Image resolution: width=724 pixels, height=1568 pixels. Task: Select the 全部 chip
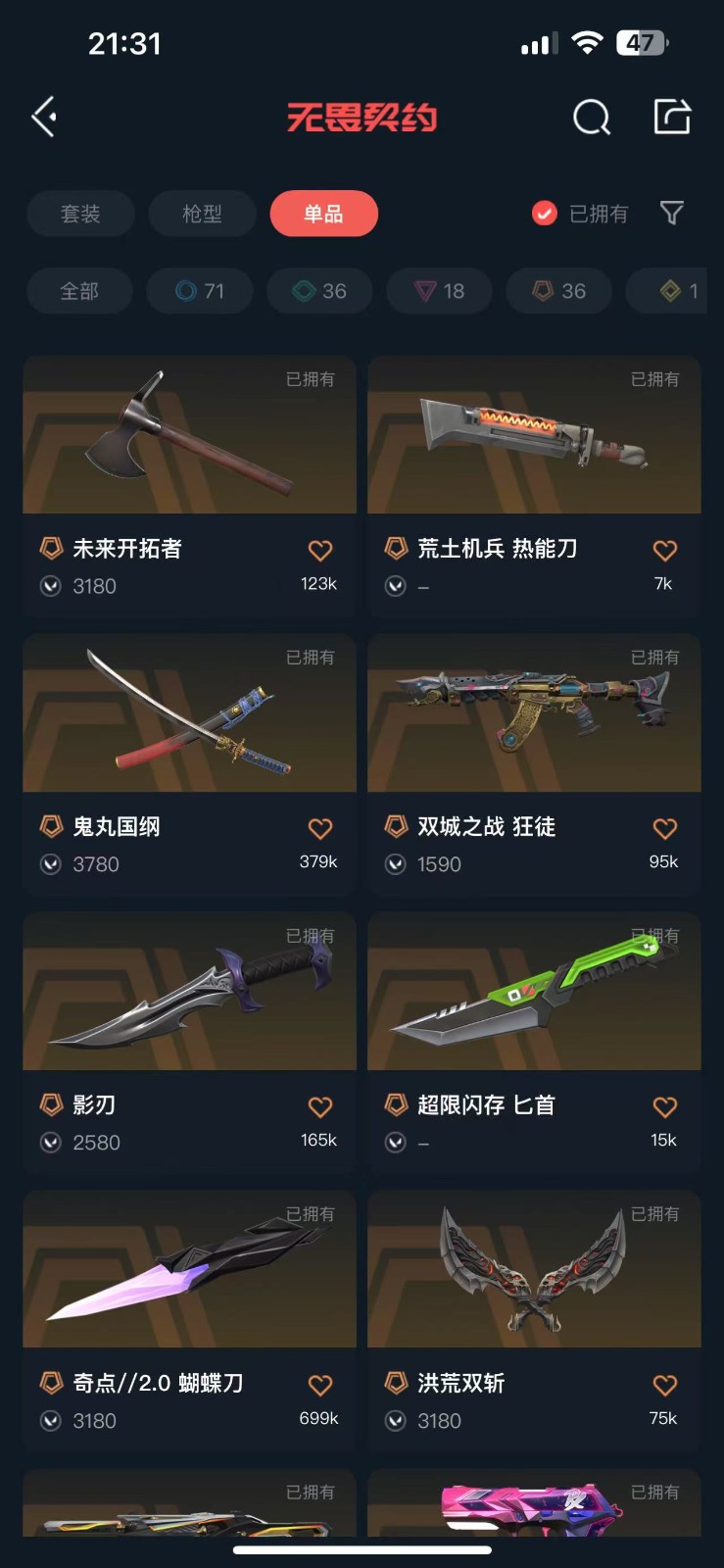pos(79,291)
